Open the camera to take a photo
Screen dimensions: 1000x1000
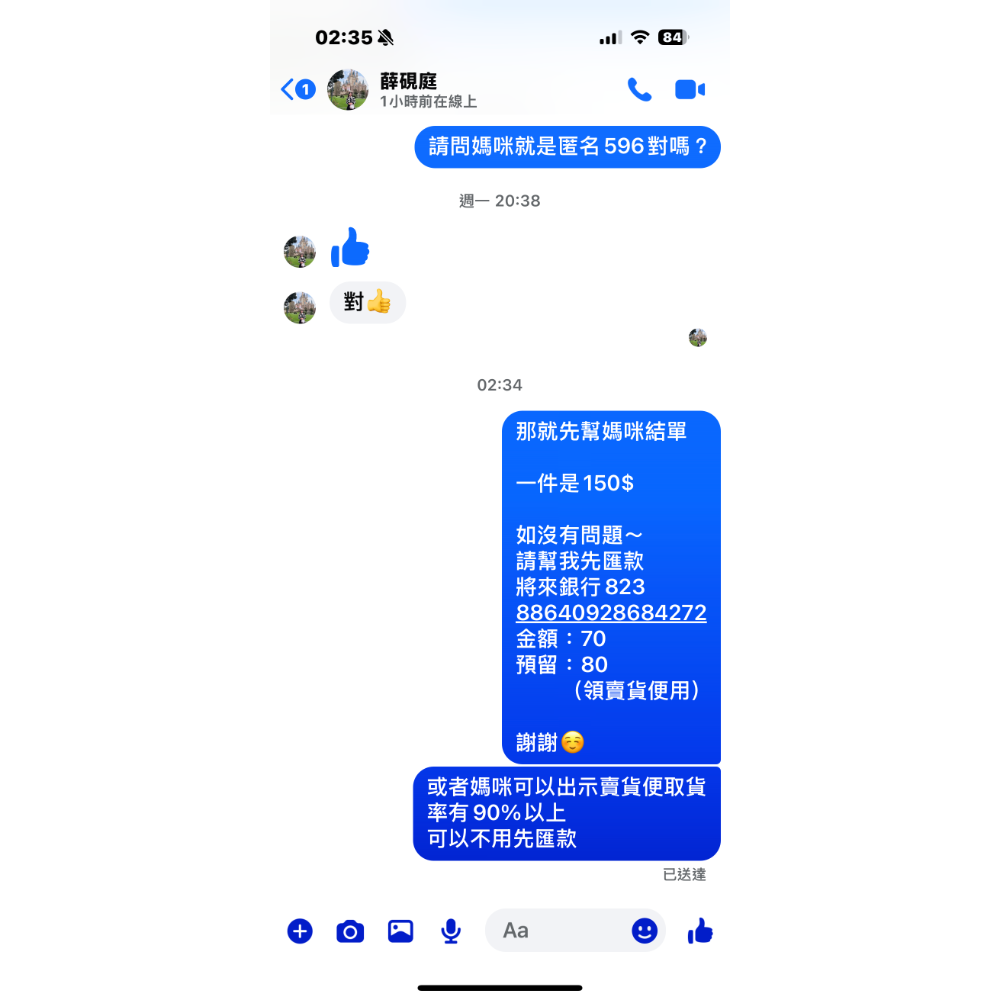click(350, 931)
